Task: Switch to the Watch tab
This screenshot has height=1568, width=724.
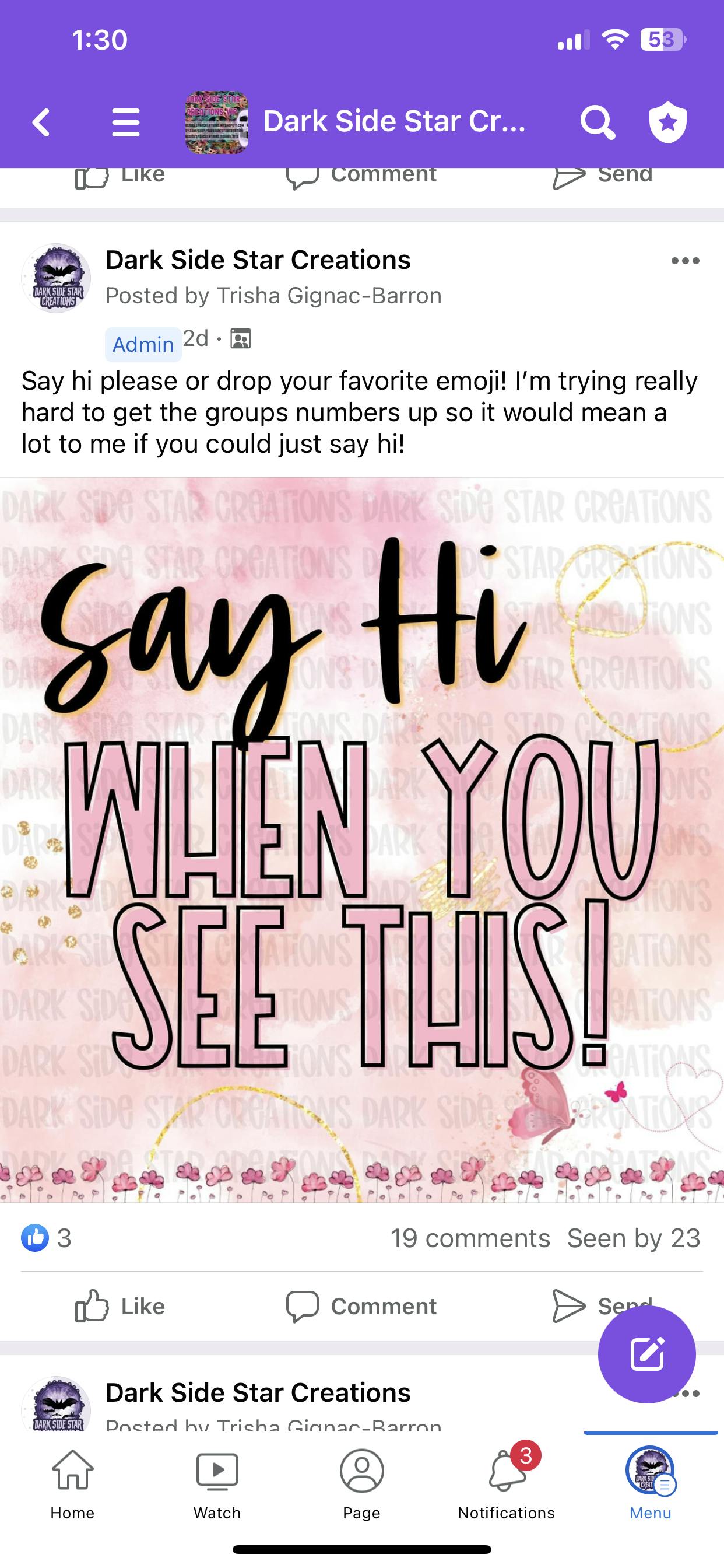Action: [x=217, y=1484]
